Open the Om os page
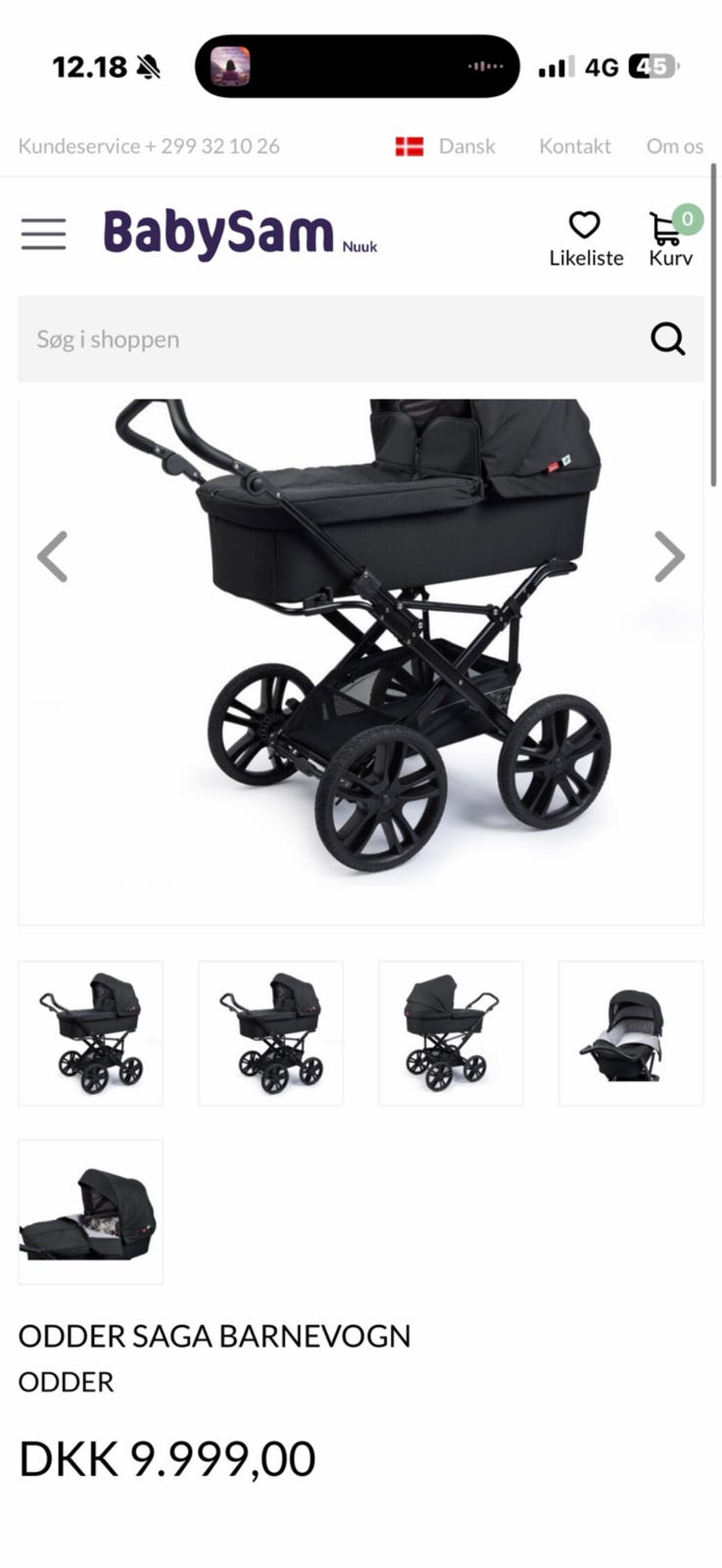 pos(674,146)
